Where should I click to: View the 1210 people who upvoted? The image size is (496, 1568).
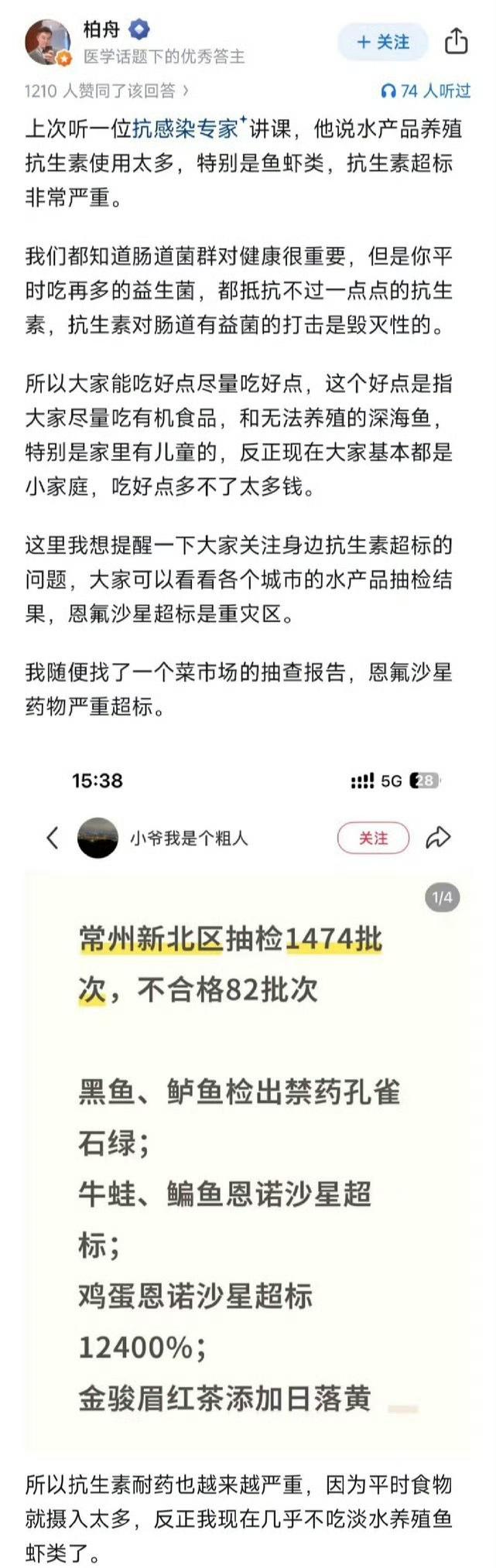point(107,91)
